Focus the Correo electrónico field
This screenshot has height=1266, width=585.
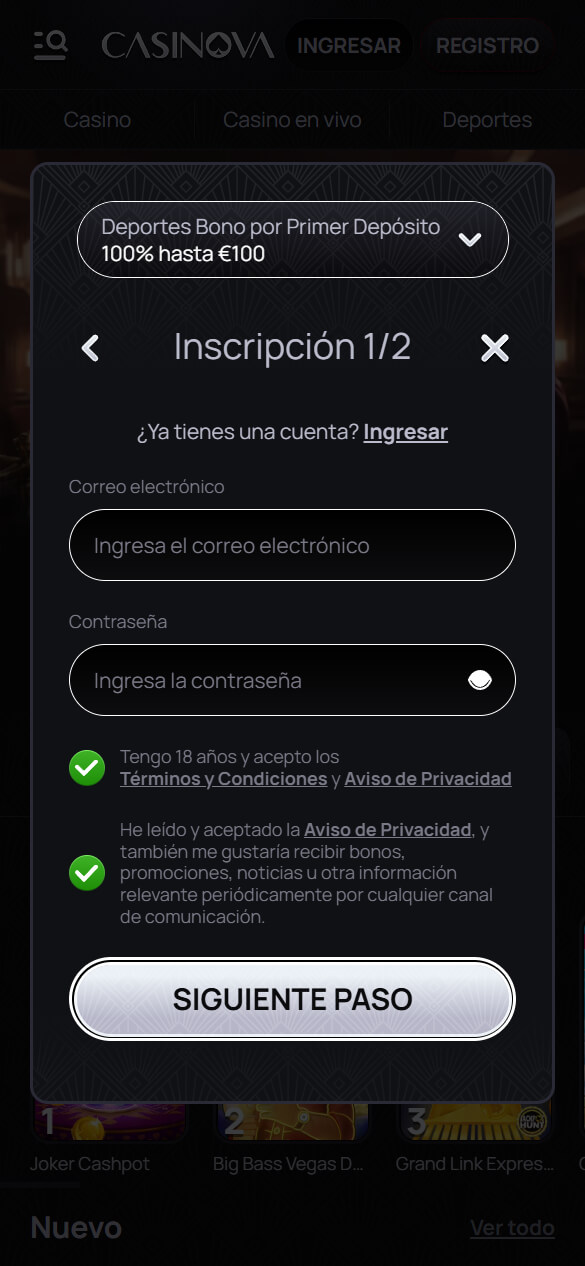coord(292,545)
